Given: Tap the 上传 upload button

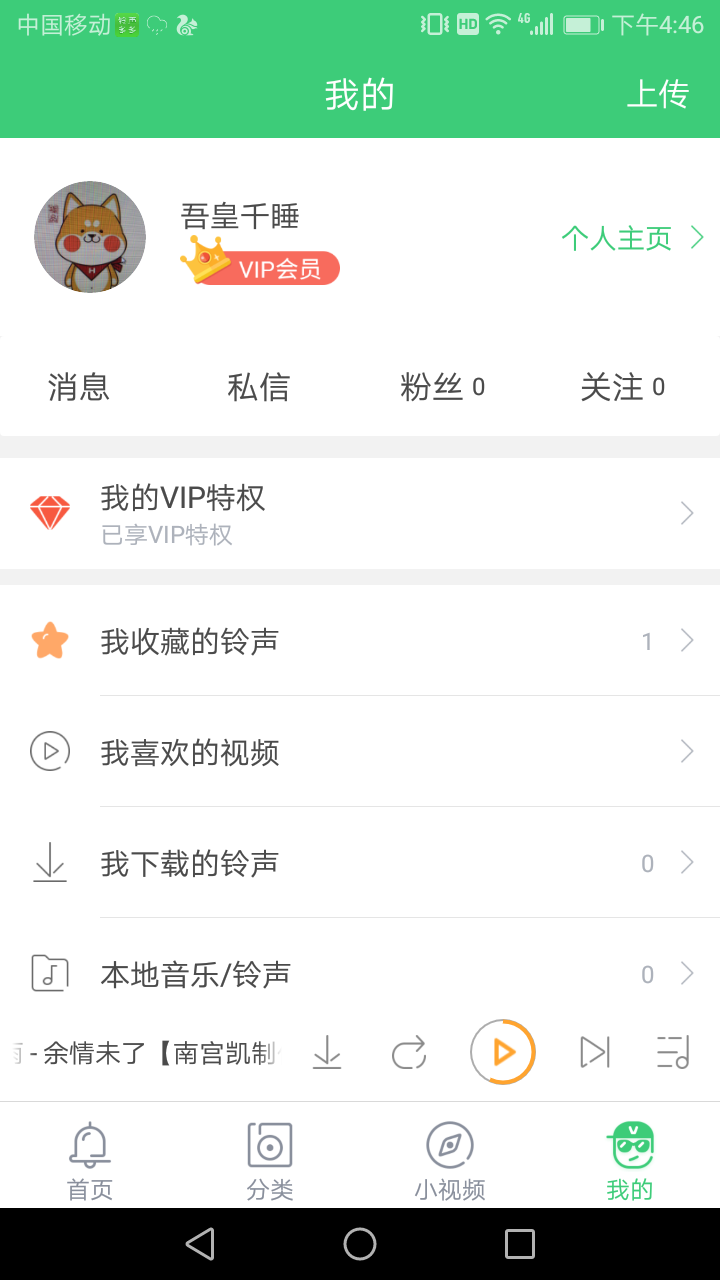Looking at the screenshot, I should pyautogui.click(x=657, y=94).
